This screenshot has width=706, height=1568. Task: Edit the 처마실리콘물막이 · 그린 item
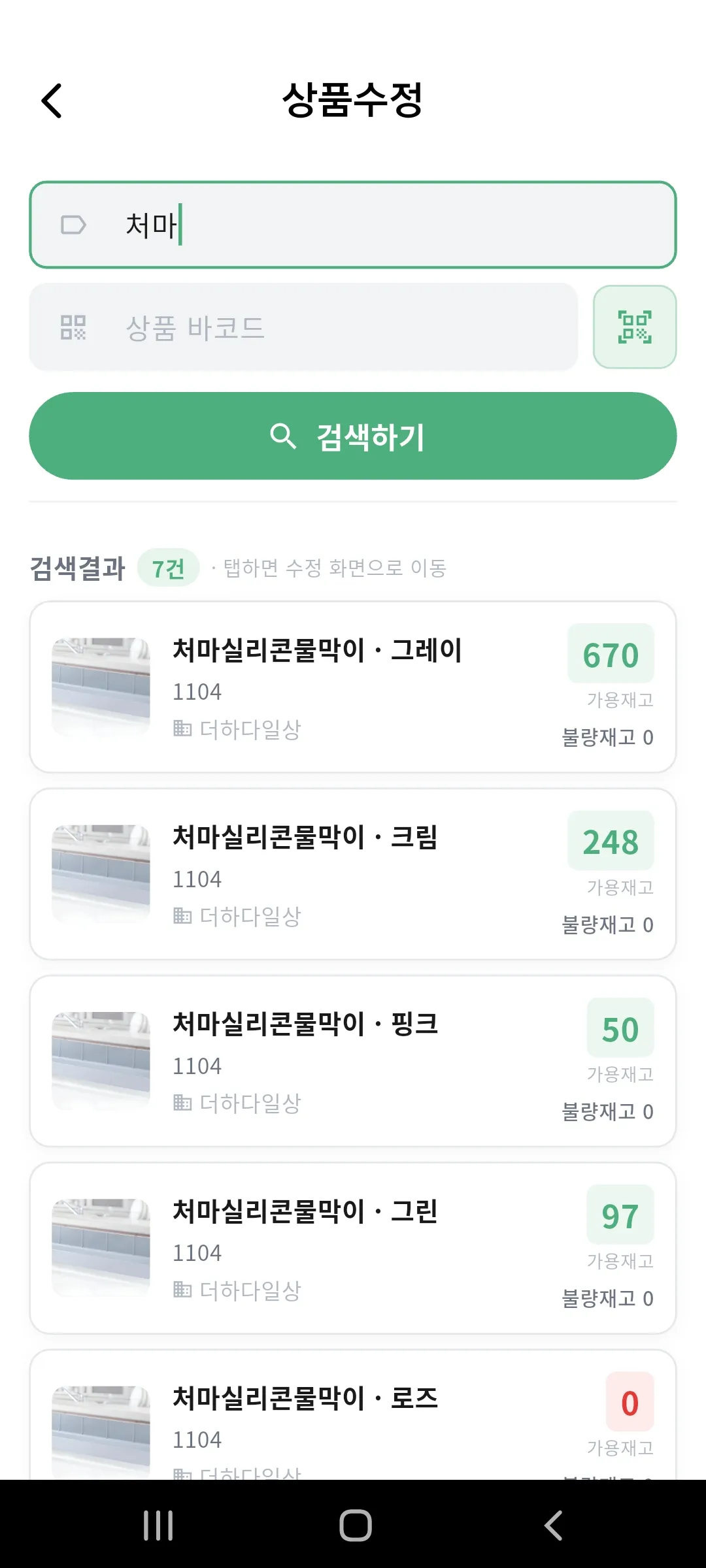pyautogui.click(x=353, y=1248)
